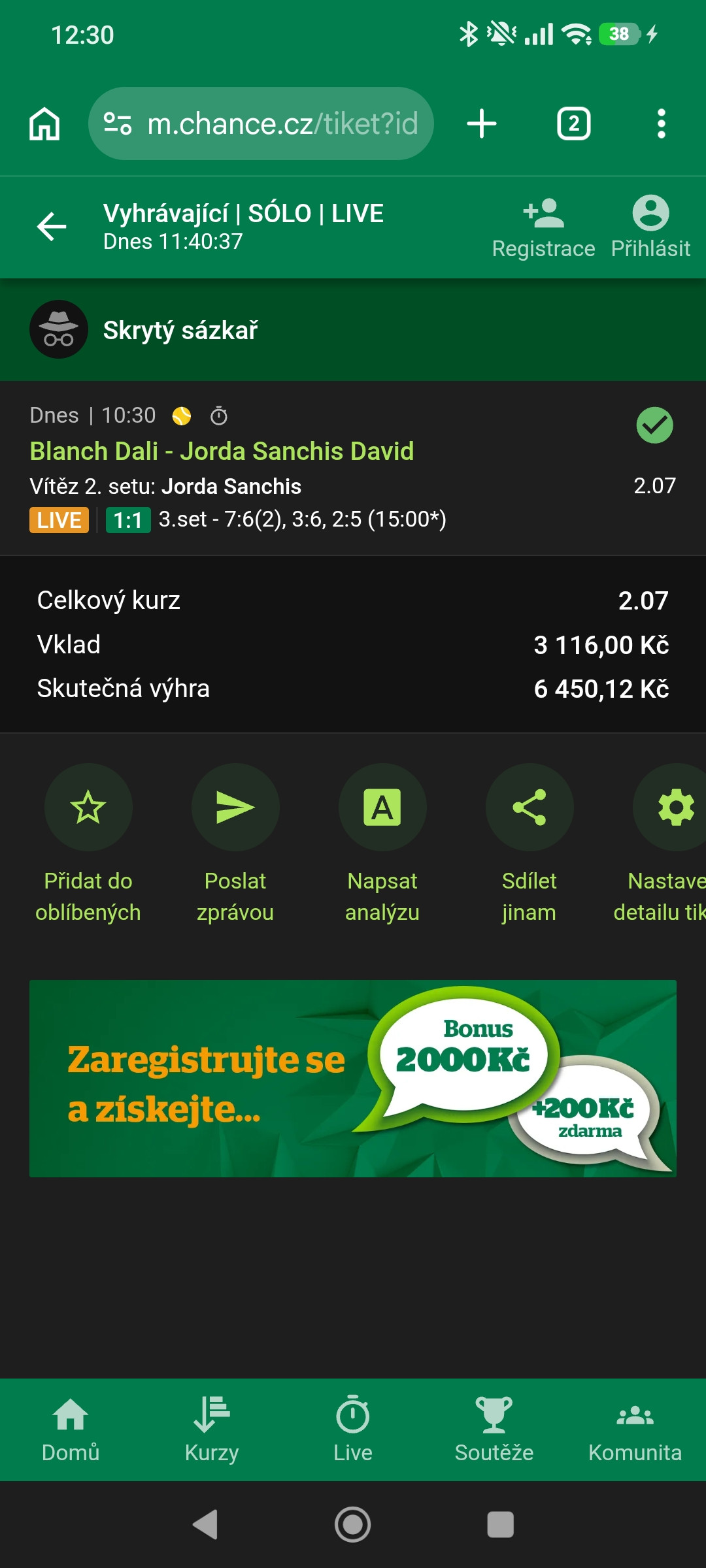Choose Napsat analýzu
706x1568 pixels.
coord(382,843)
